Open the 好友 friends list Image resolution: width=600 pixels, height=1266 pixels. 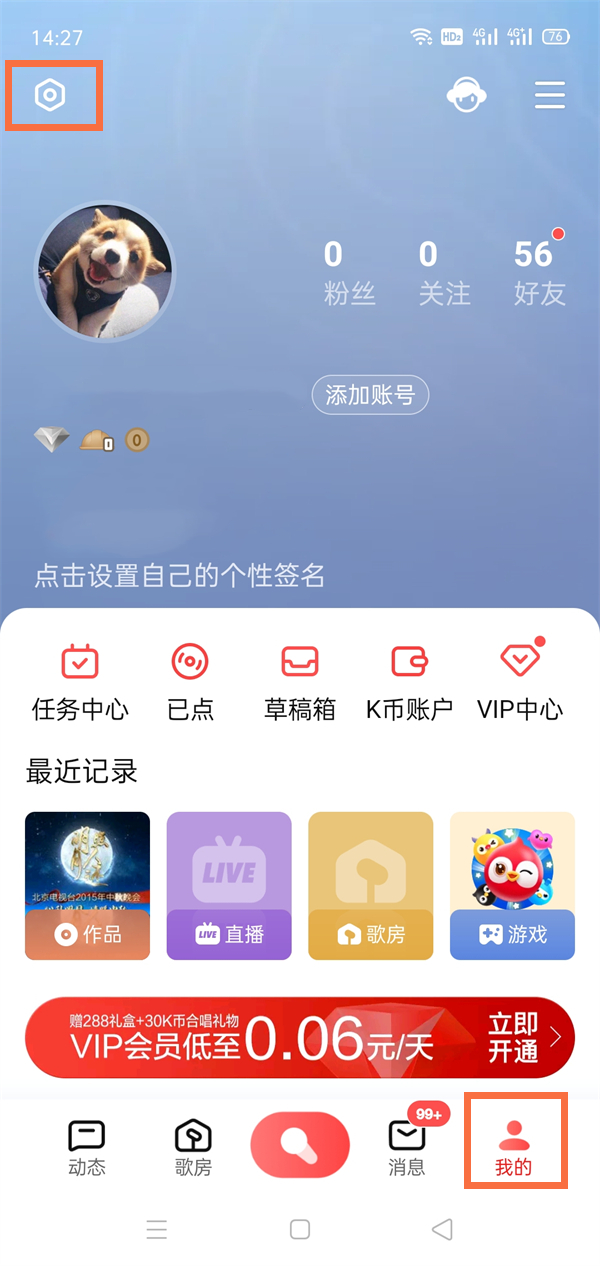pyautogui.click(x=539, y=273)
